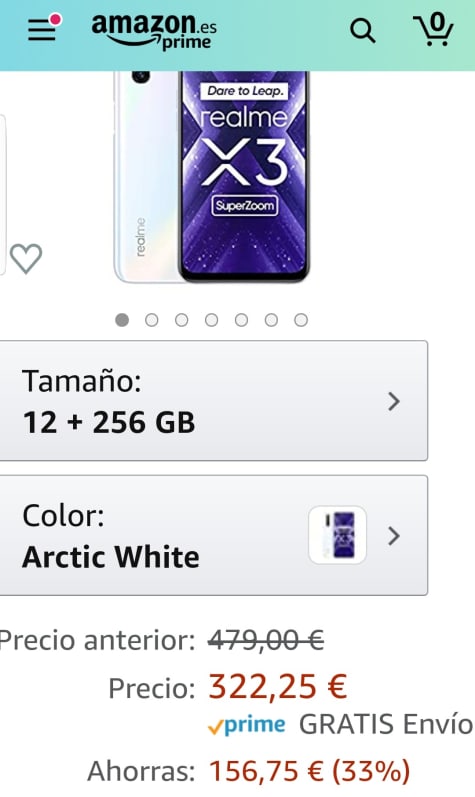Open the shopping cart
The image size is (475, 797).
click(433, 29)
